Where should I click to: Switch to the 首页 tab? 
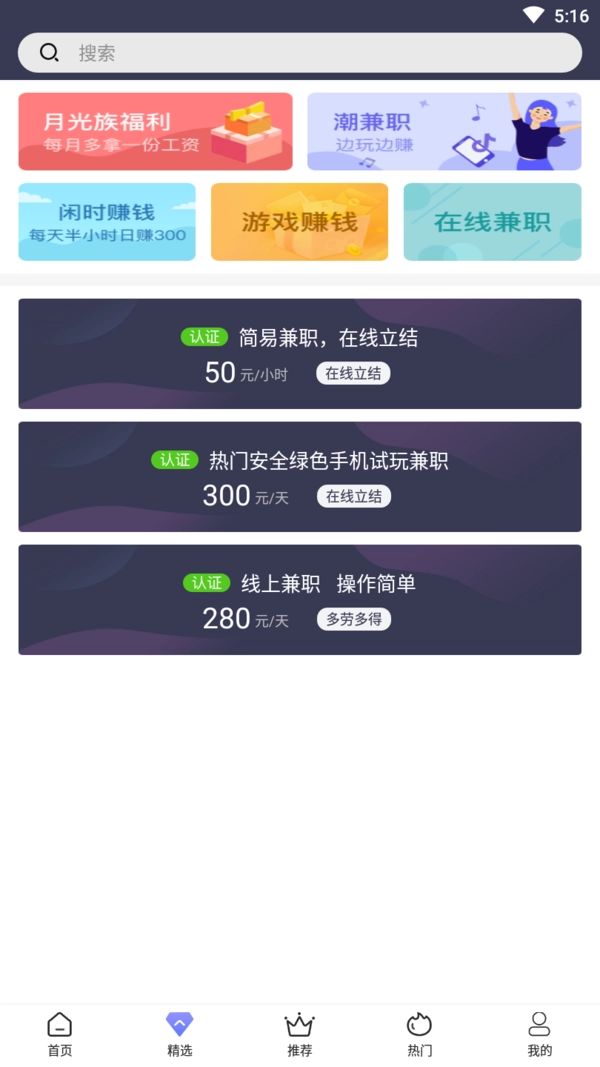[x=60, y=1034]
